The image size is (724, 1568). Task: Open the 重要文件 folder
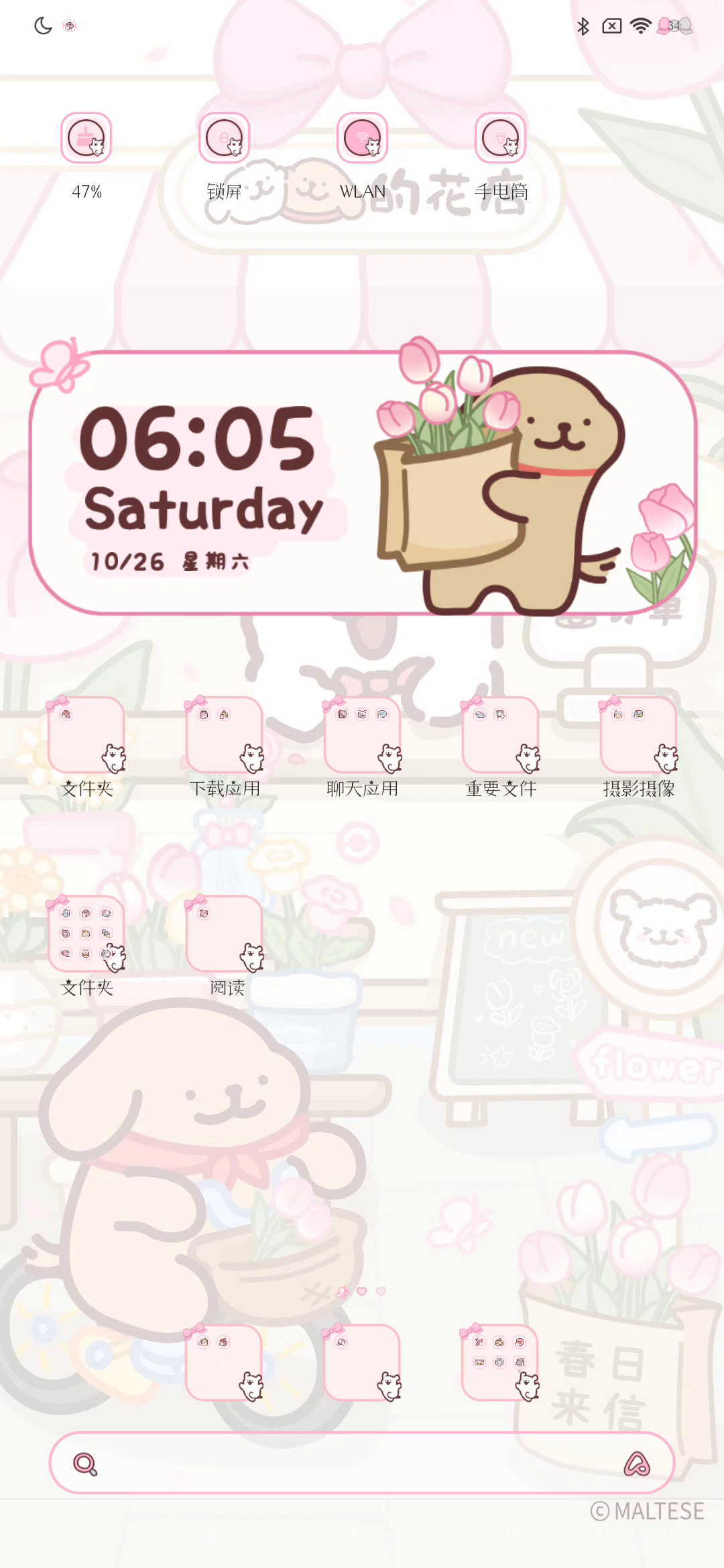click(501, 736)
